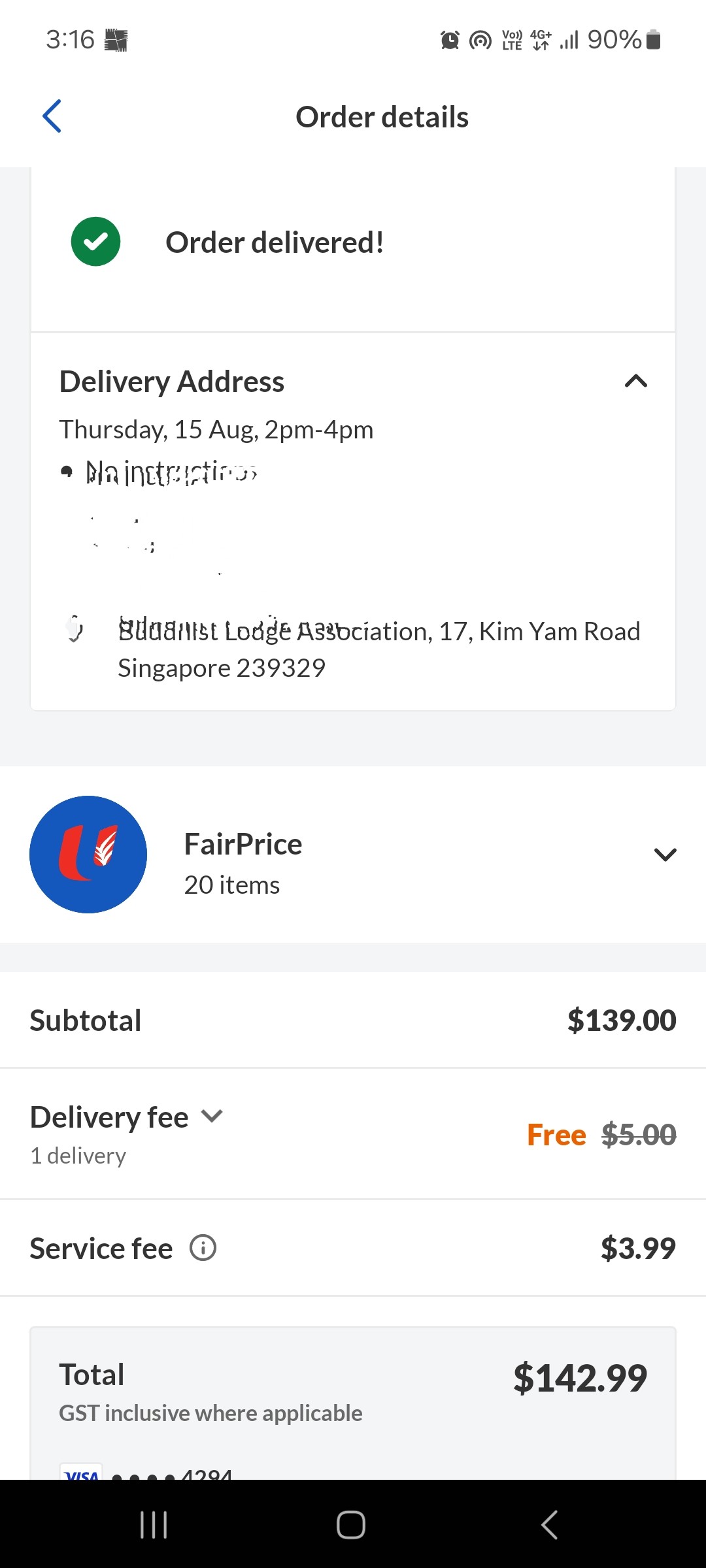The width and height of the screenshot is (706, 1568).
Task: Expand the Delivery fee breakdown
Action: (212, 1116)
